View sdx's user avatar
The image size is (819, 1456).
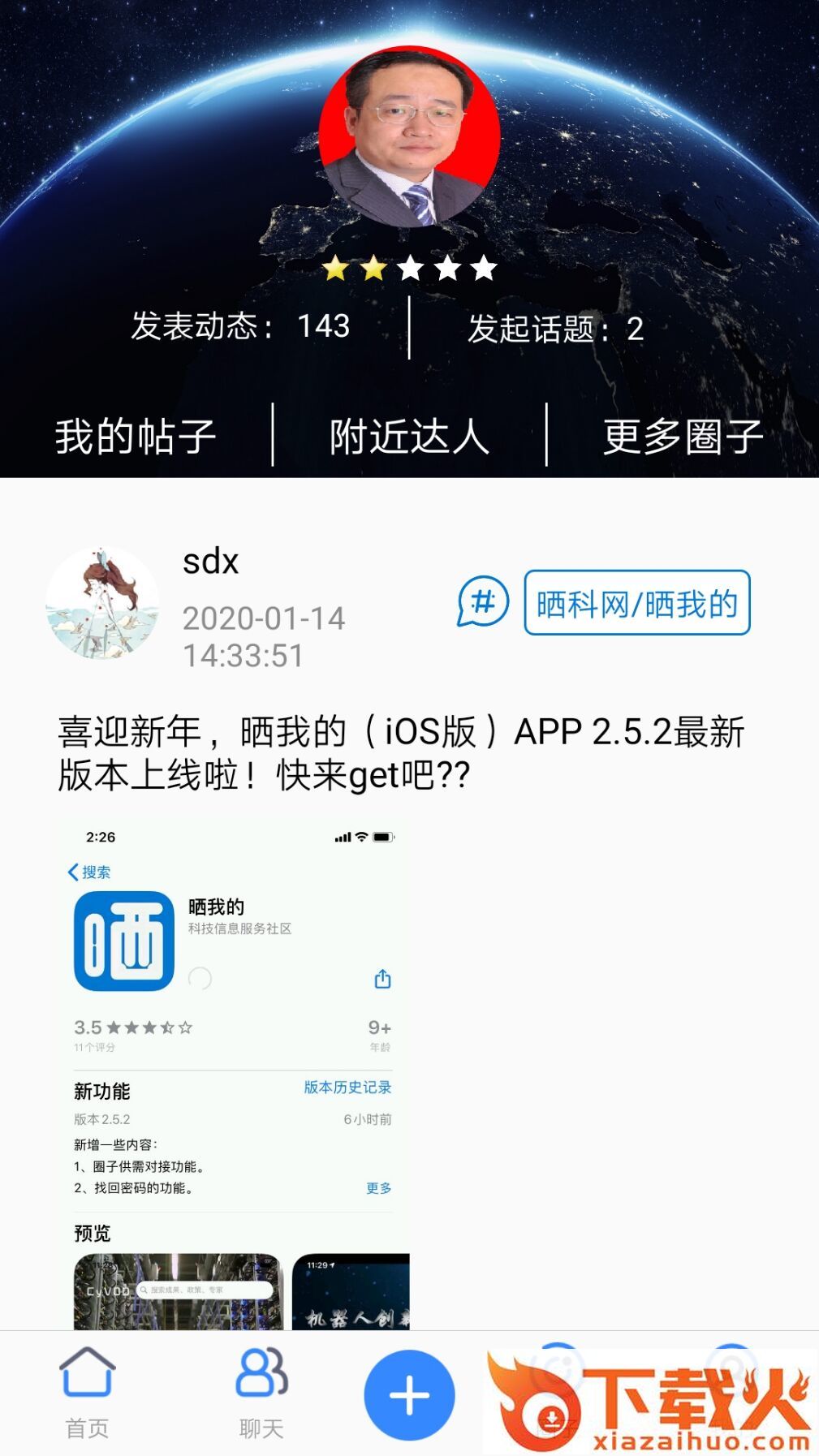coord(102,602)
